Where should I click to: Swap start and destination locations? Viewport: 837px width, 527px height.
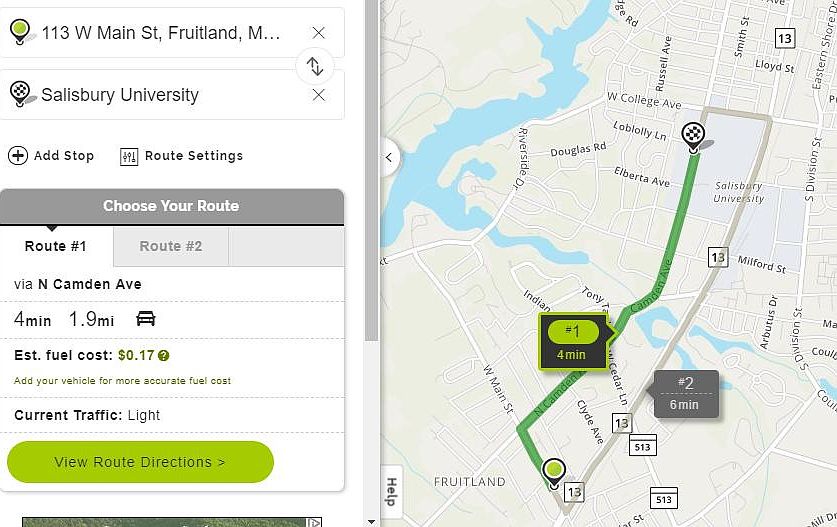click(315, 66)
